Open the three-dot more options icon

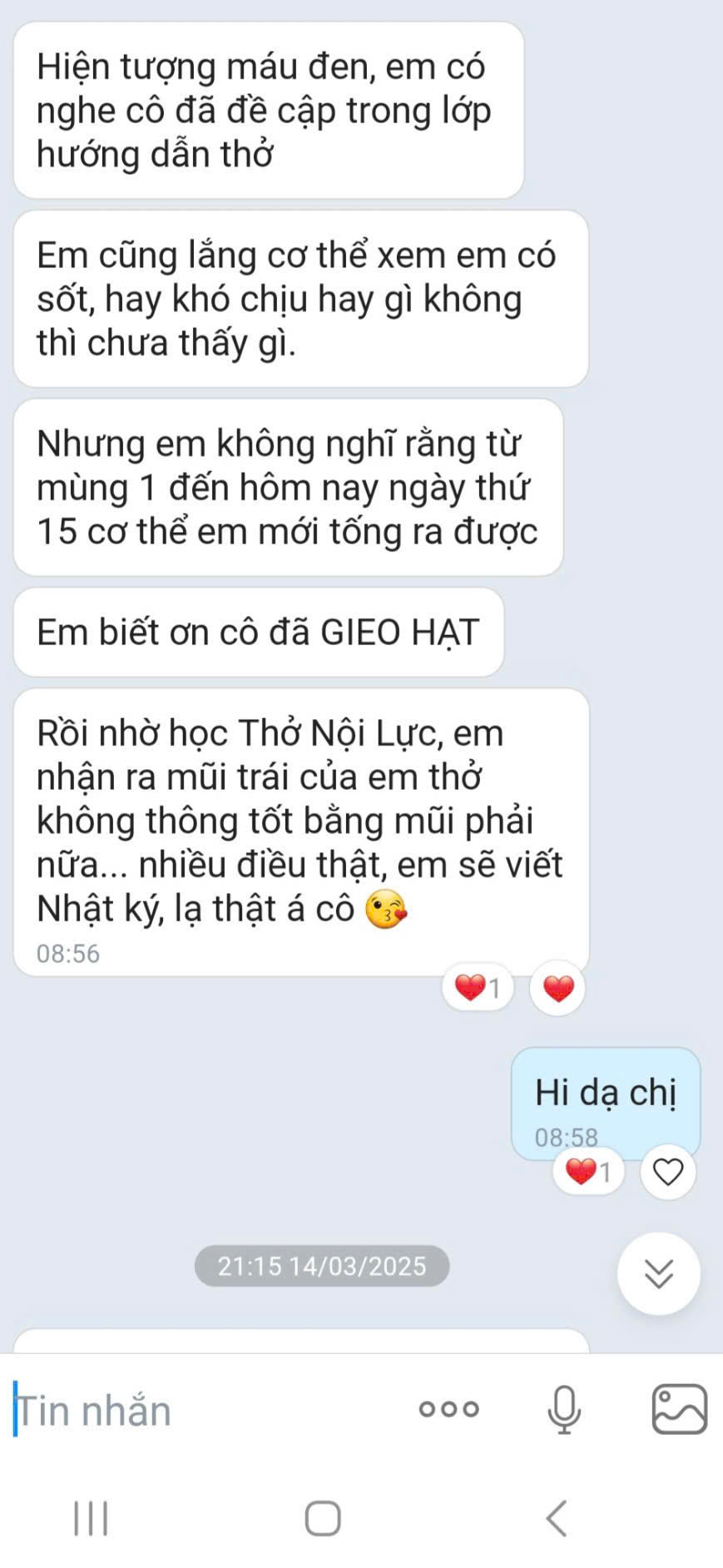(449, 1409)
